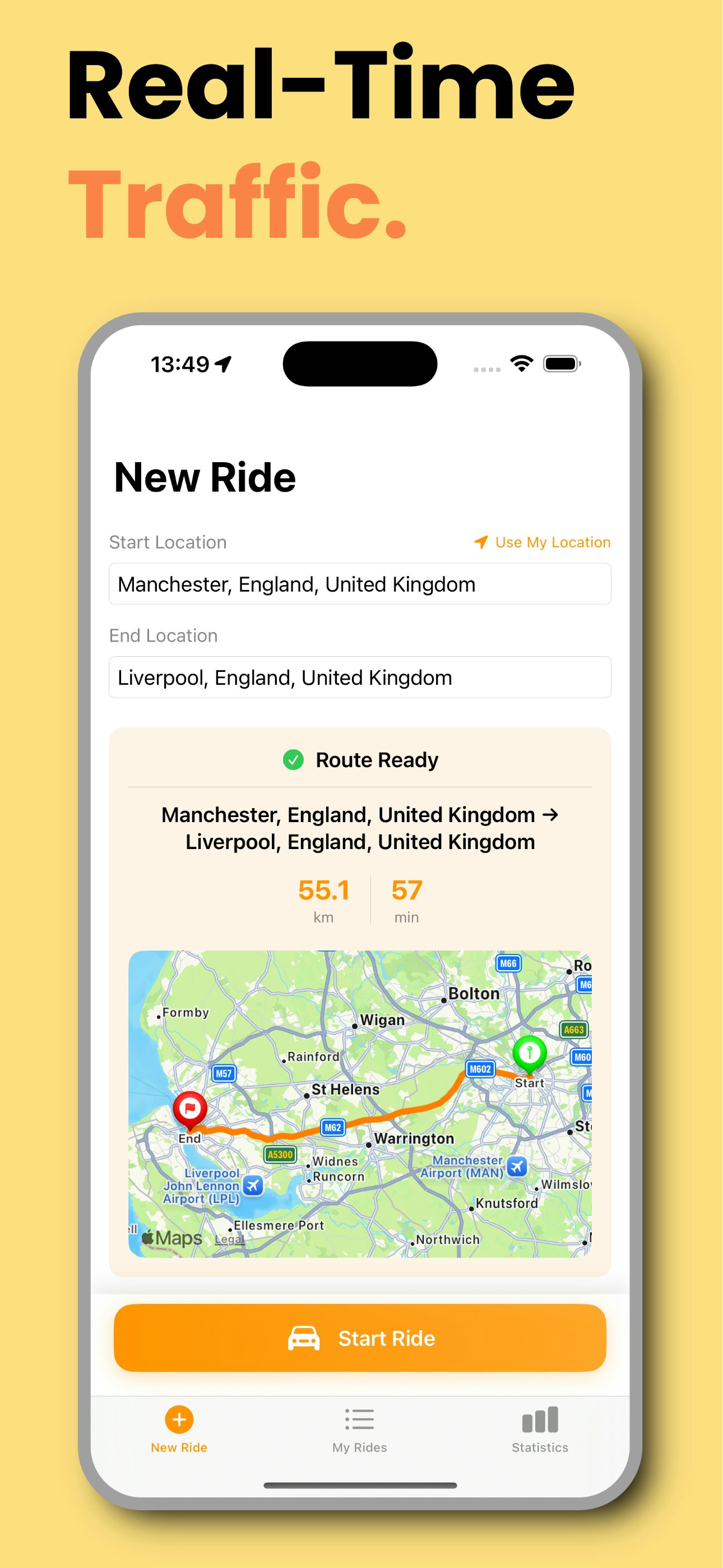The height and width of the screenshot is (1568, 723).
Task: Open the Legal link on the map
Action: (230, 1240)
